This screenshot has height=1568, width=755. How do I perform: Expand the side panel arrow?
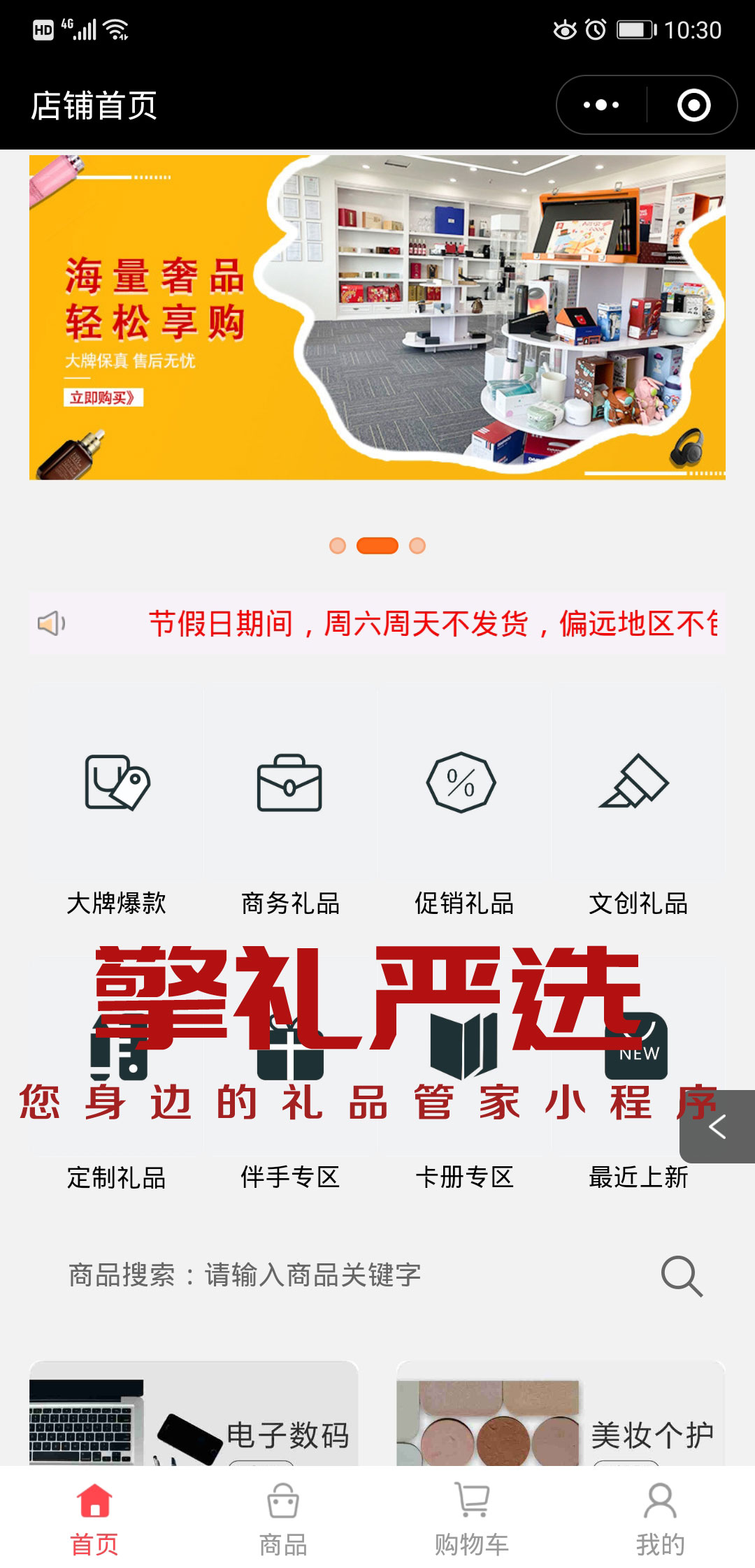[717, 1126]
